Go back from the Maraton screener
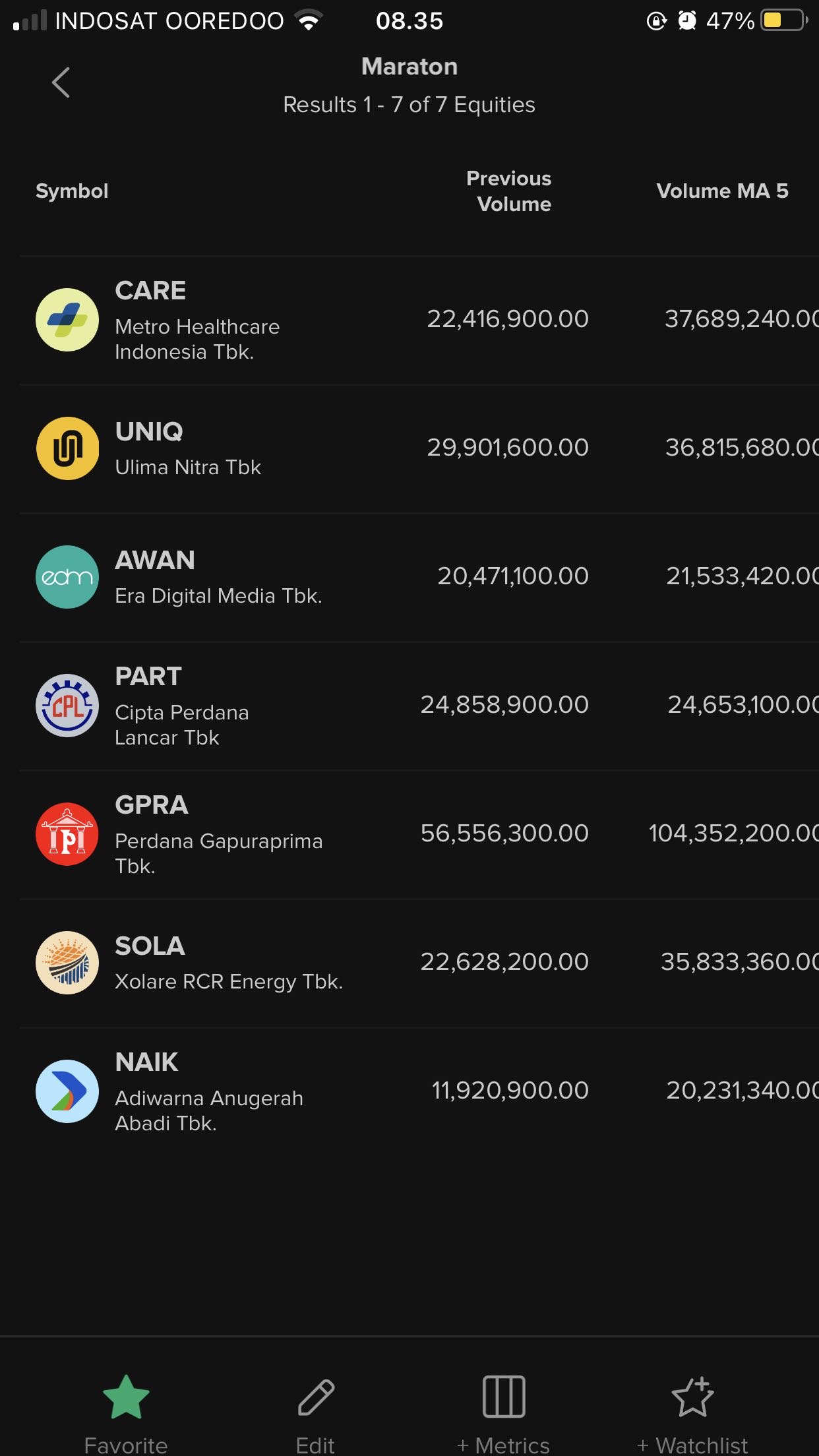This screenshot has height=1456, width=819. coord(61,83)
